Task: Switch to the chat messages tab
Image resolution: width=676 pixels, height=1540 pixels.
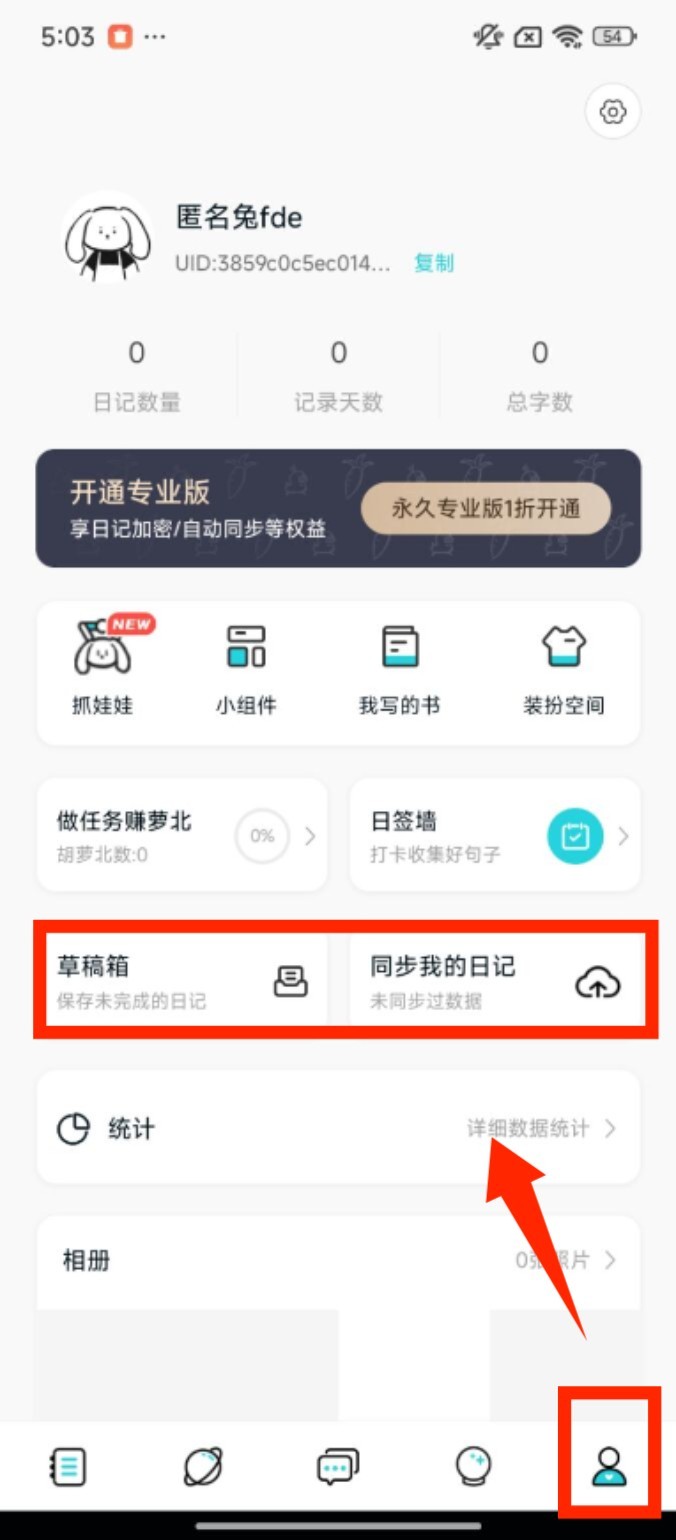Action: tap(338, 1467)
